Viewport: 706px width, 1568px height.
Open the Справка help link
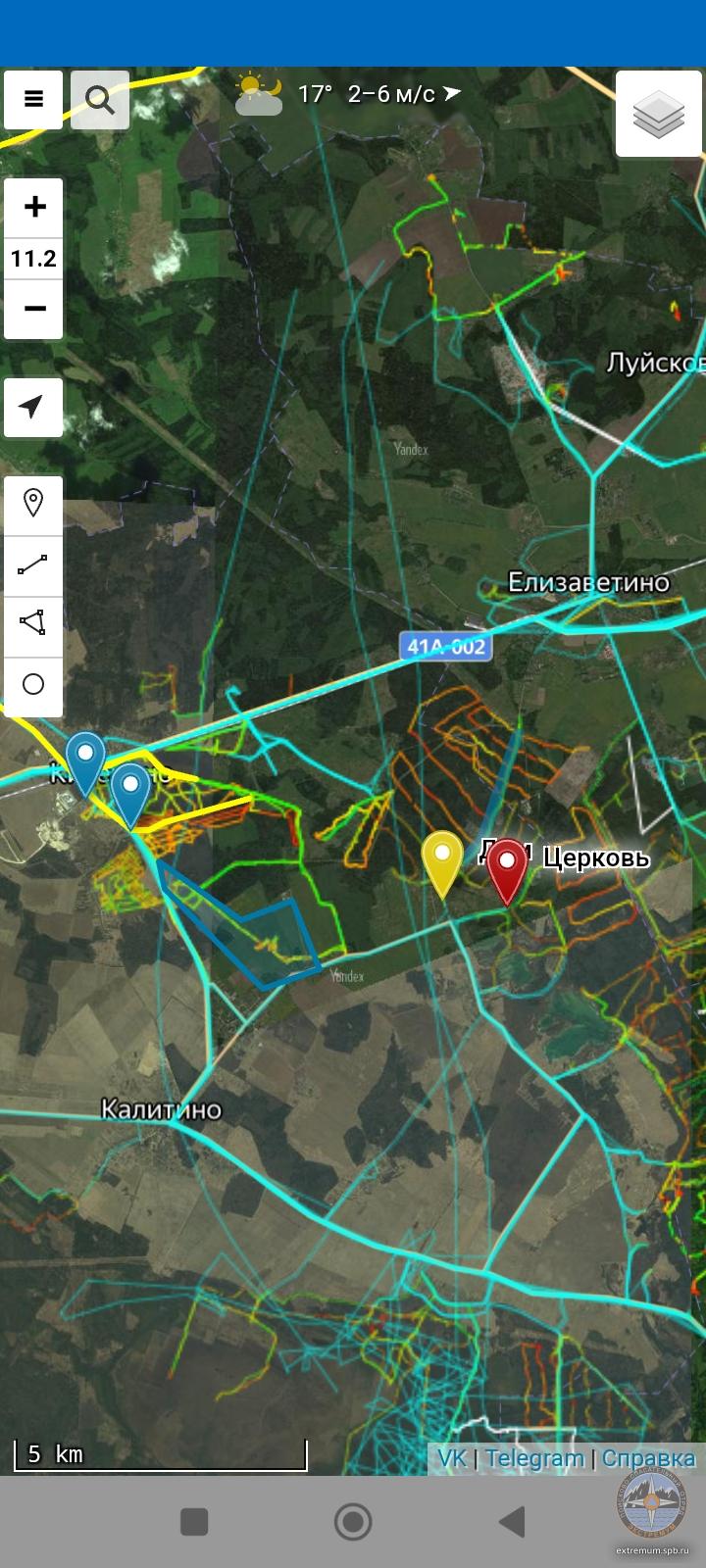tap(648, 1458)
